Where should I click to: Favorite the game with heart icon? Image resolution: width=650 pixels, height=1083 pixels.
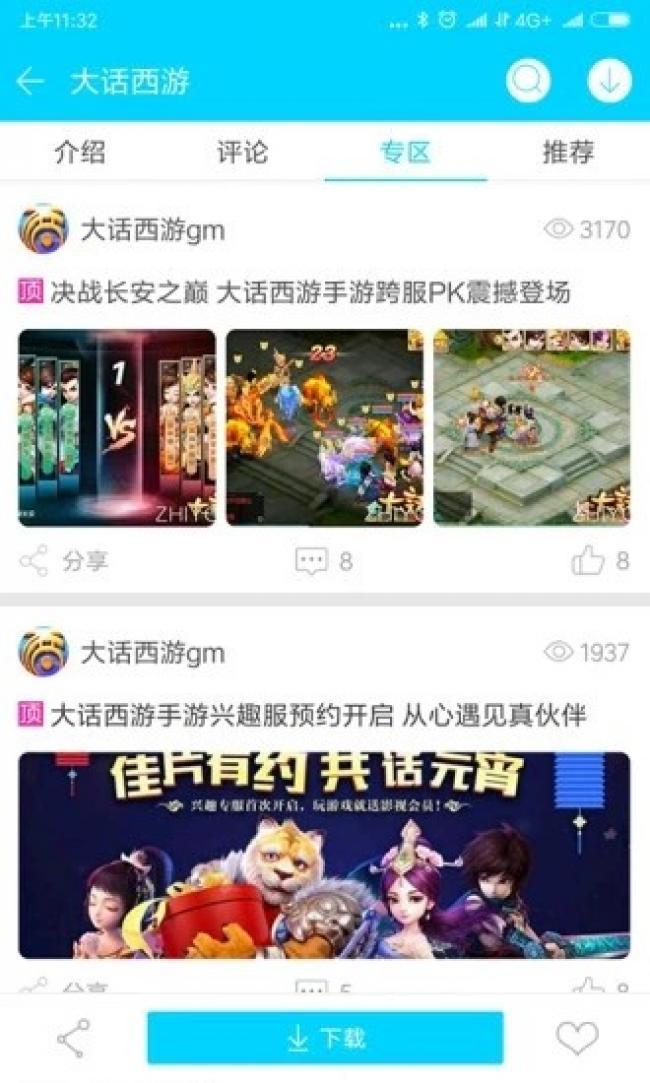coord(577,1038)
